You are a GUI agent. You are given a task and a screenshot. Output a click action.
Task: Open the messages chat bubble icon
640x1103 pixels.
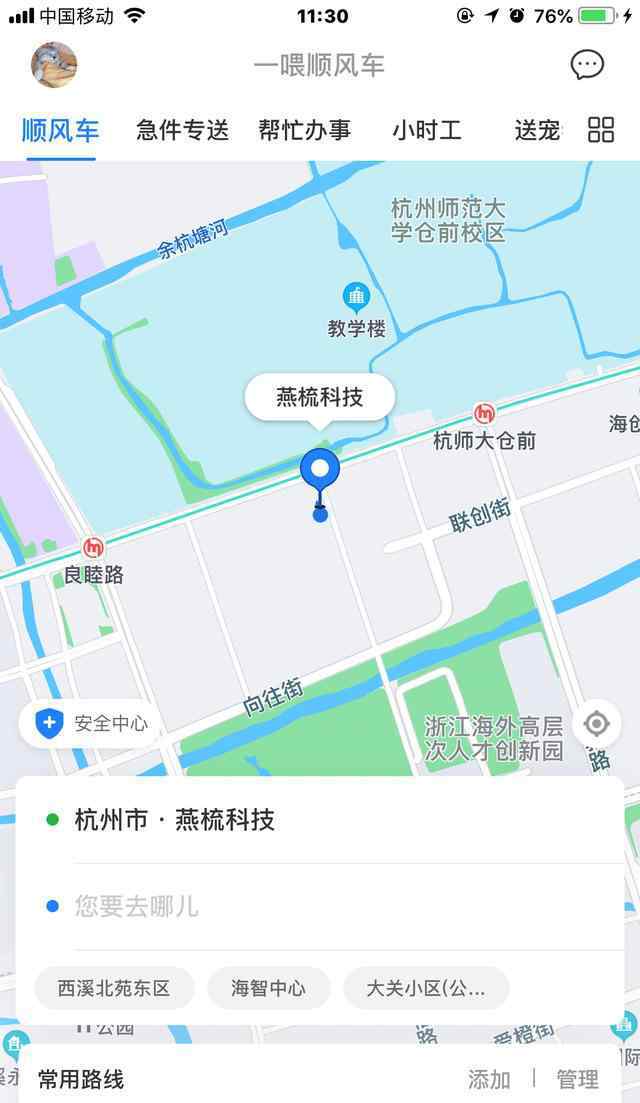click(x=587, y=65)
